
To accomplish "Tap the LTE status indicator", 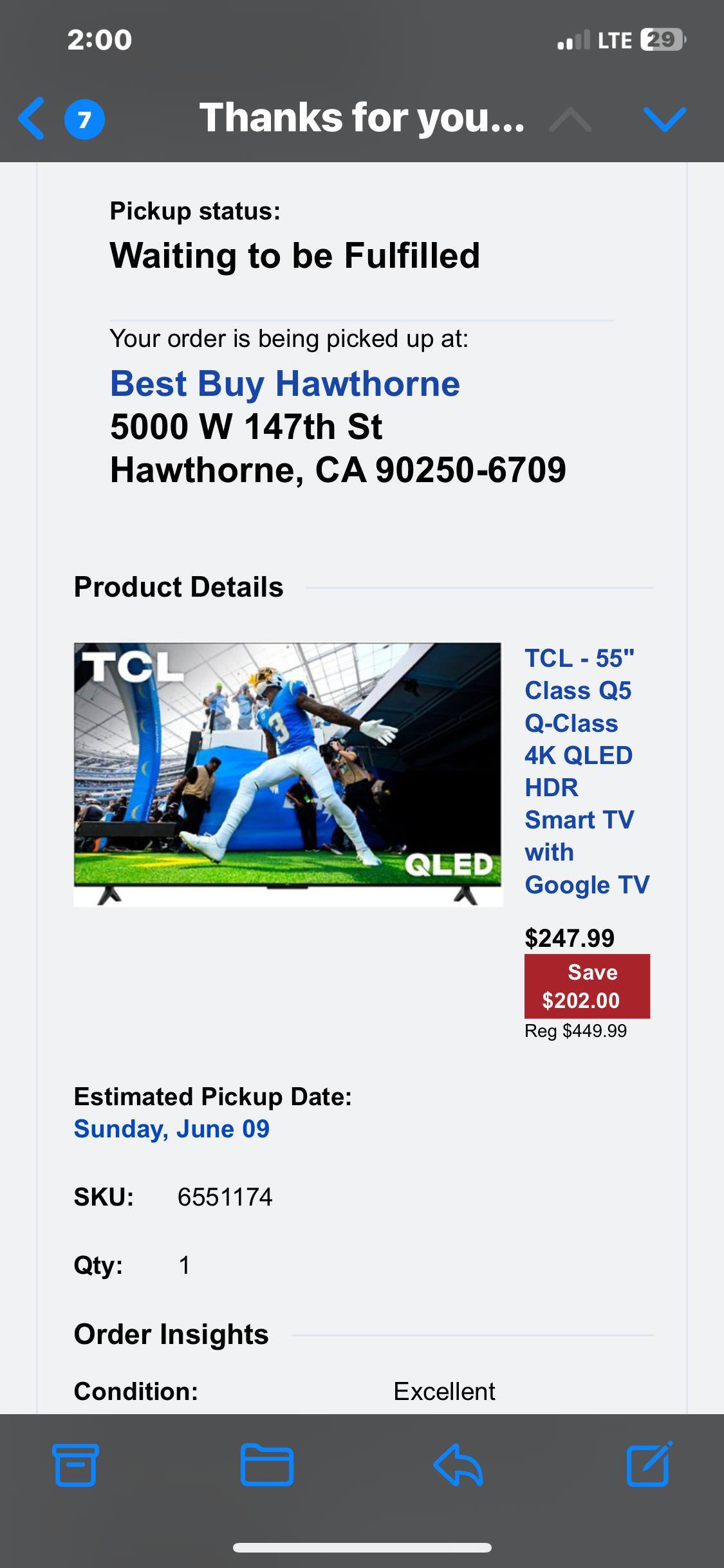I will pos(615,40).
